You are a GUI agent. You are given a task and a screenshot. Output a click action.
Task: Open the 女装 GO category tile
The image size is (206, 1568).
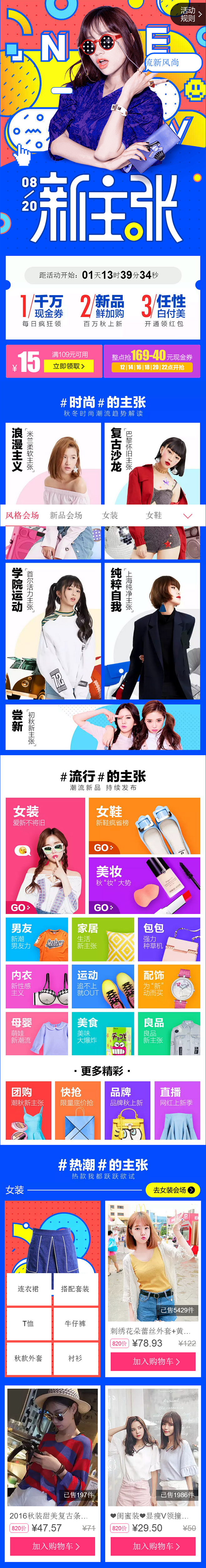coord(45,855)
